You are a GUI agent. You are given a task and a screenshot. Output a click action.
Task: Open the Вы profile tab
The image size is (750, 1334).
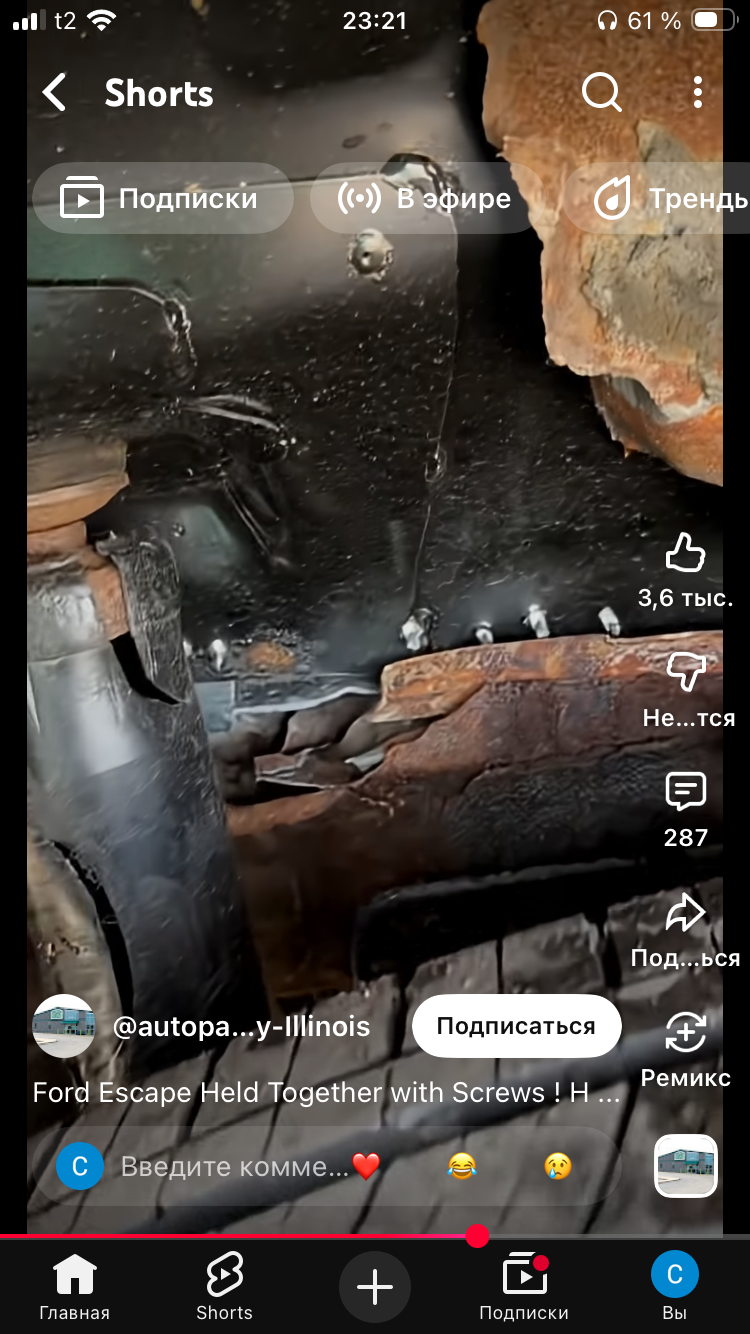click(675, 1288)
